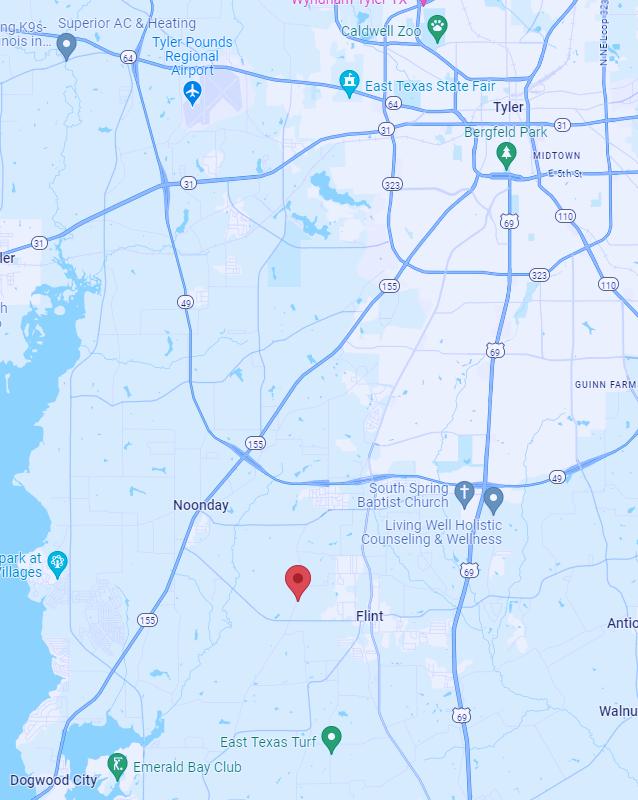This screenshot has height=800, width=638.
Task: Select the East Texas State Fair marker
Action: click(x=349, y=85)
